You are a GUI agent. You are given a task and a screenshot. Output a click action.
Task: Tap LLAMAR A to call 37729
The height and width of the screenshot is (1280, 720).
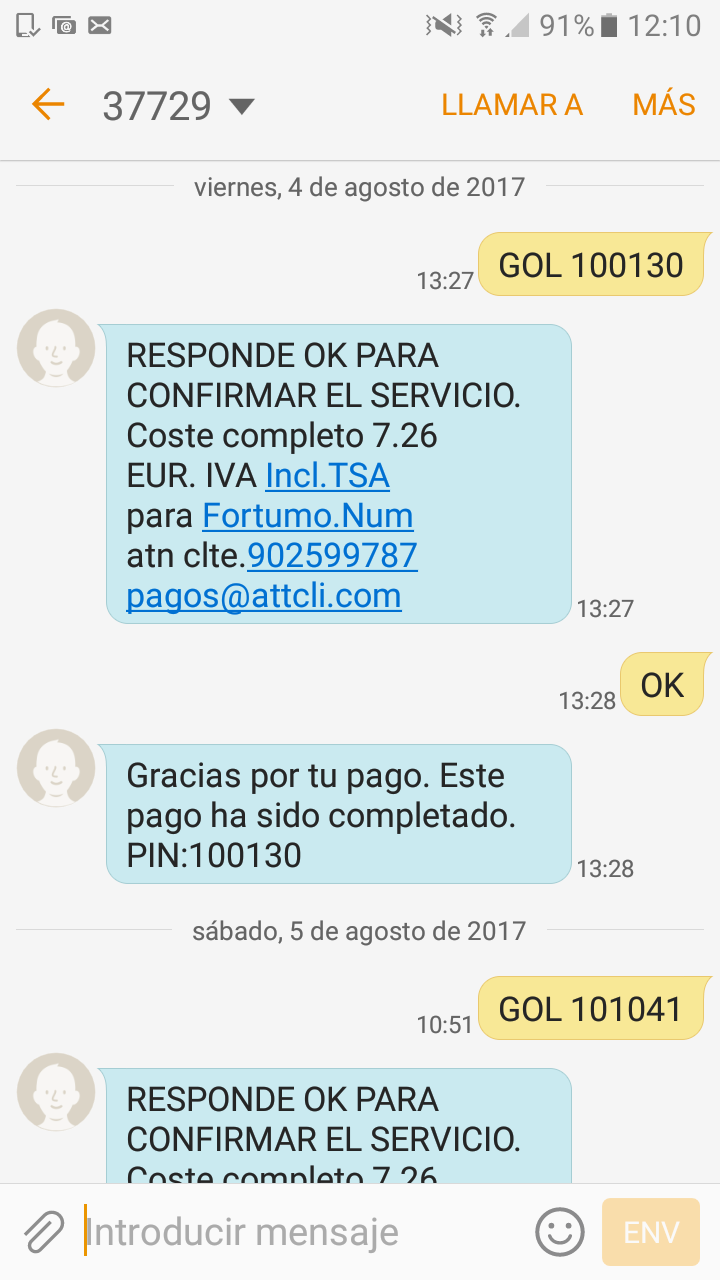click(512, 105)
